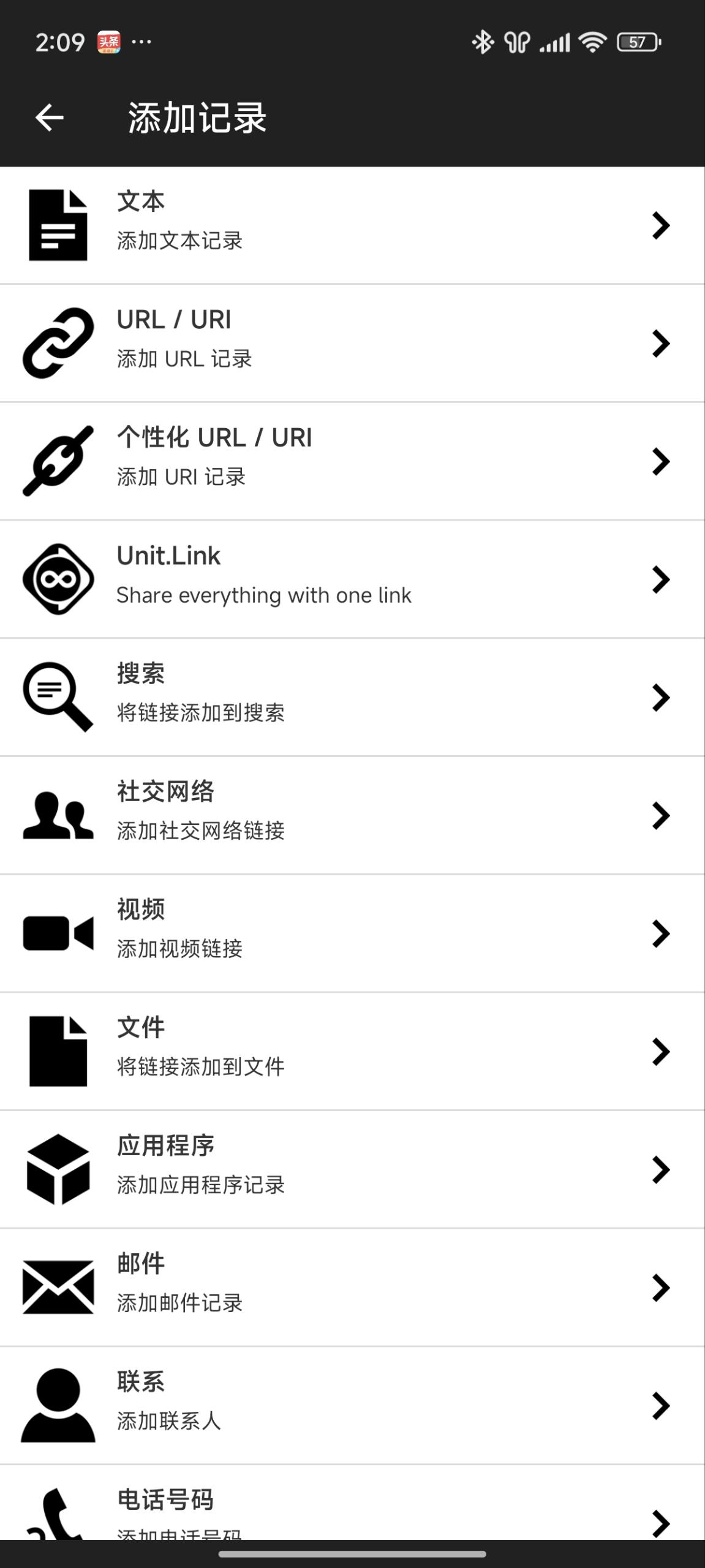Go back from 添加记录 screen
This screenshot has height=1568, width=705.
pos(49,117)
